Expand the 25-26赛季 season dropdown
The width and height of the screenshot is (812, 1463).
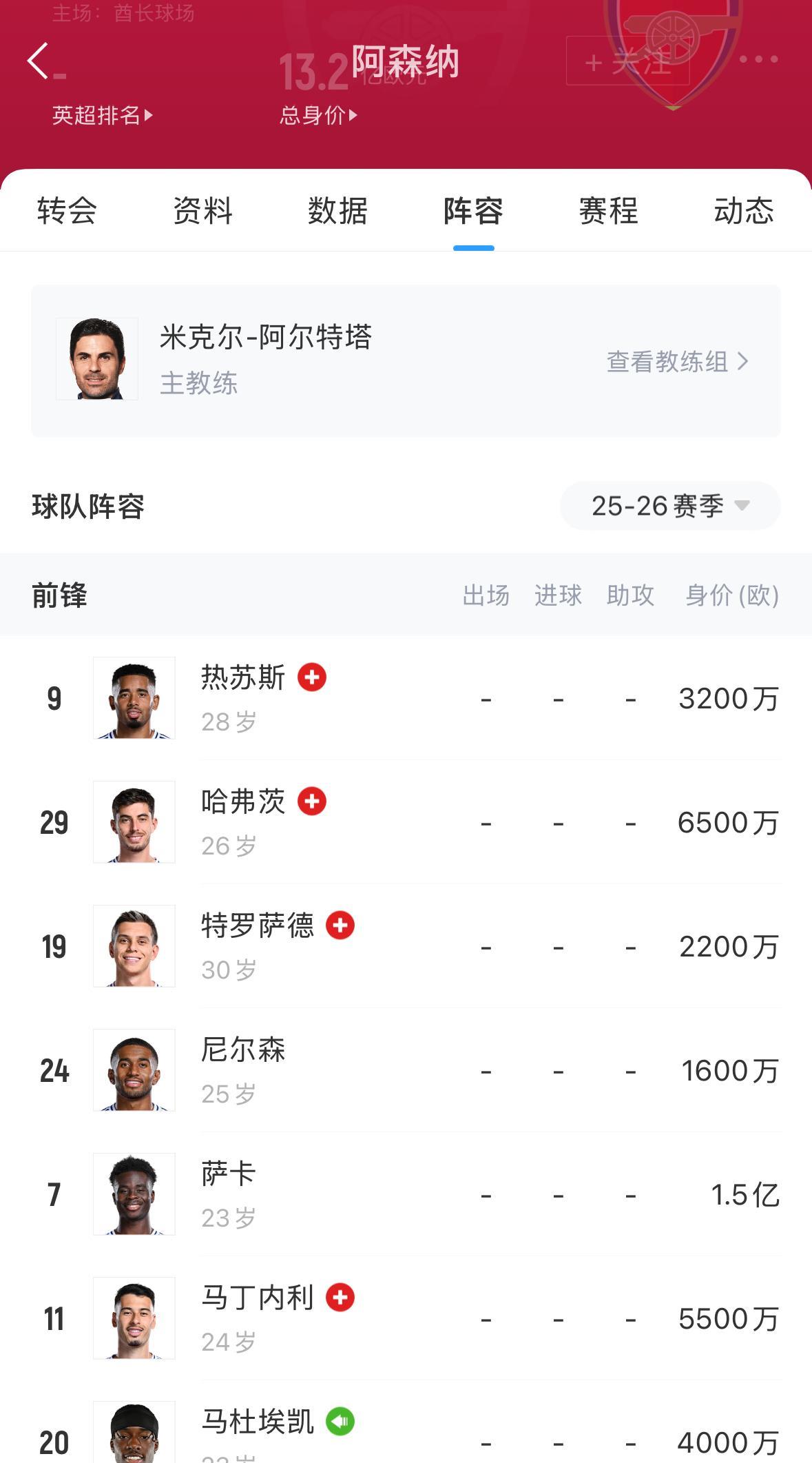tap(669, 506)
